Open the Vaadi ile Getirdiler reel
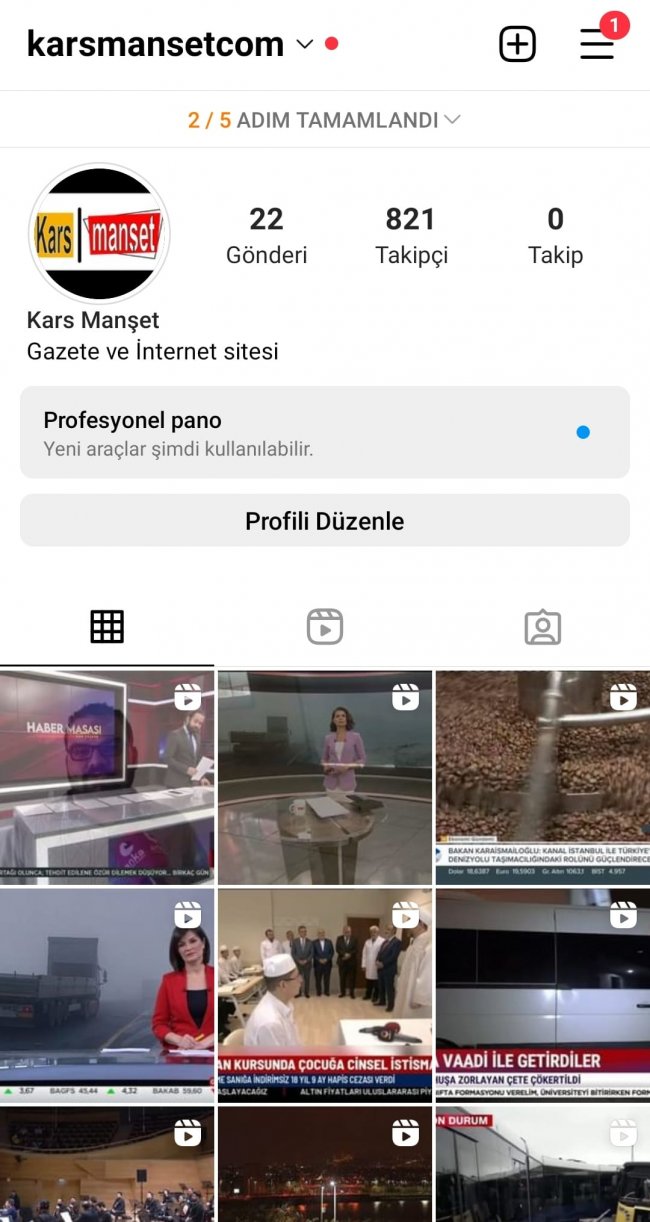Viewport: 650px width, 1222px height. tap(542, 995)
